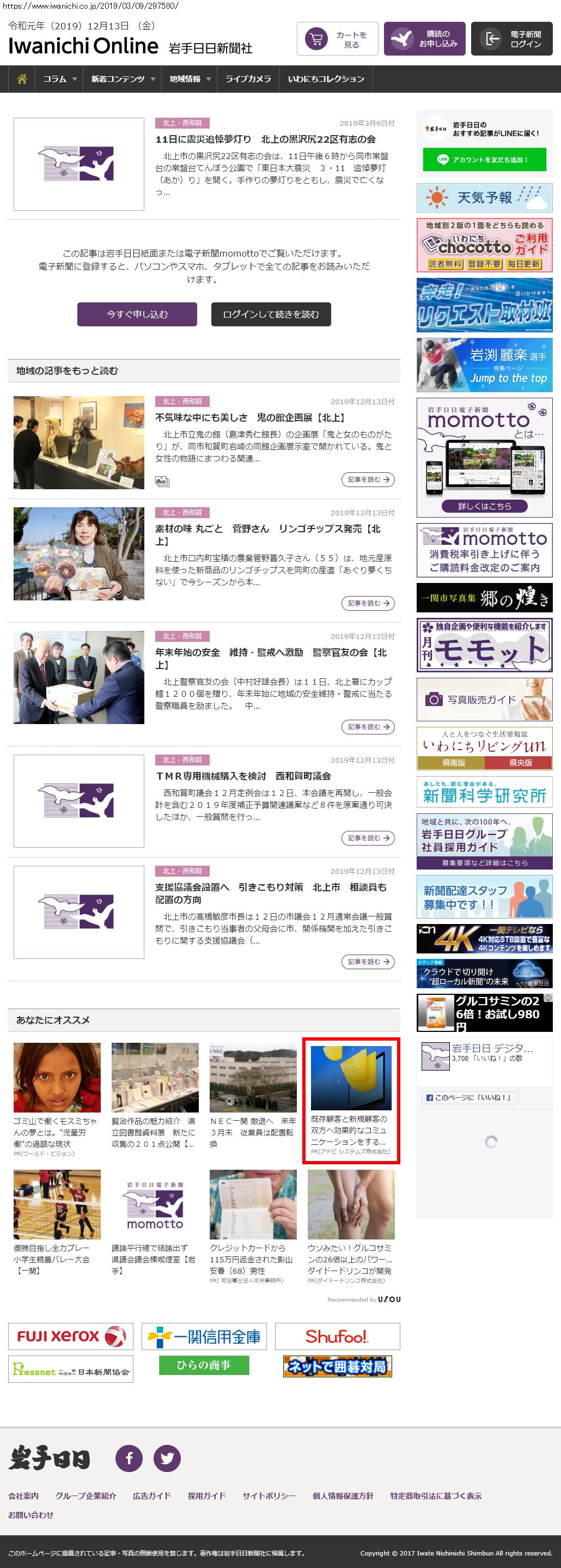Expand the 新着コンテンツ menu
Screen dimensions: 561x1568
[123, 79]
